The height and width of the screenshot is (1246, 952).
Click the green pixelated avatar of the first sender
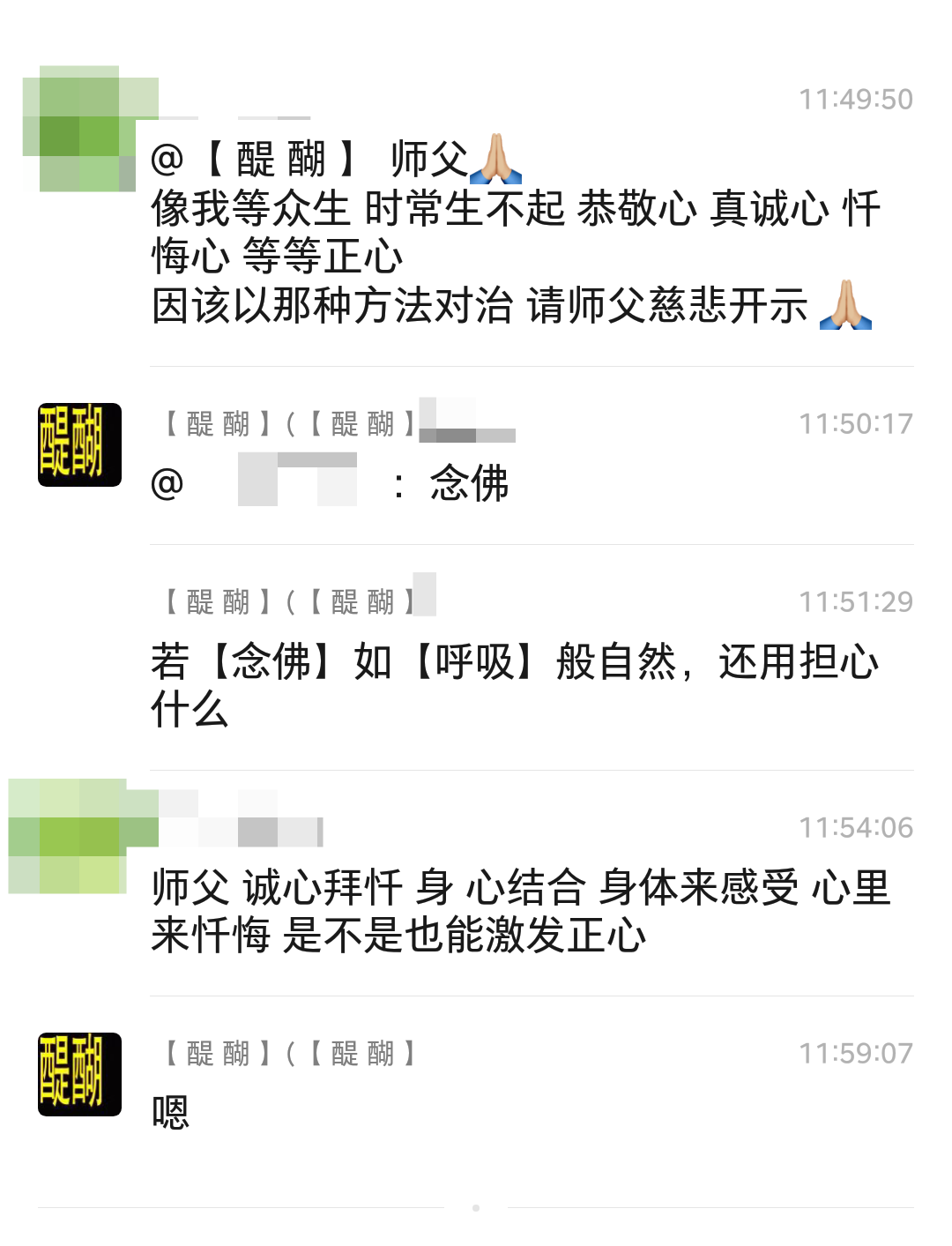[79, 128]
